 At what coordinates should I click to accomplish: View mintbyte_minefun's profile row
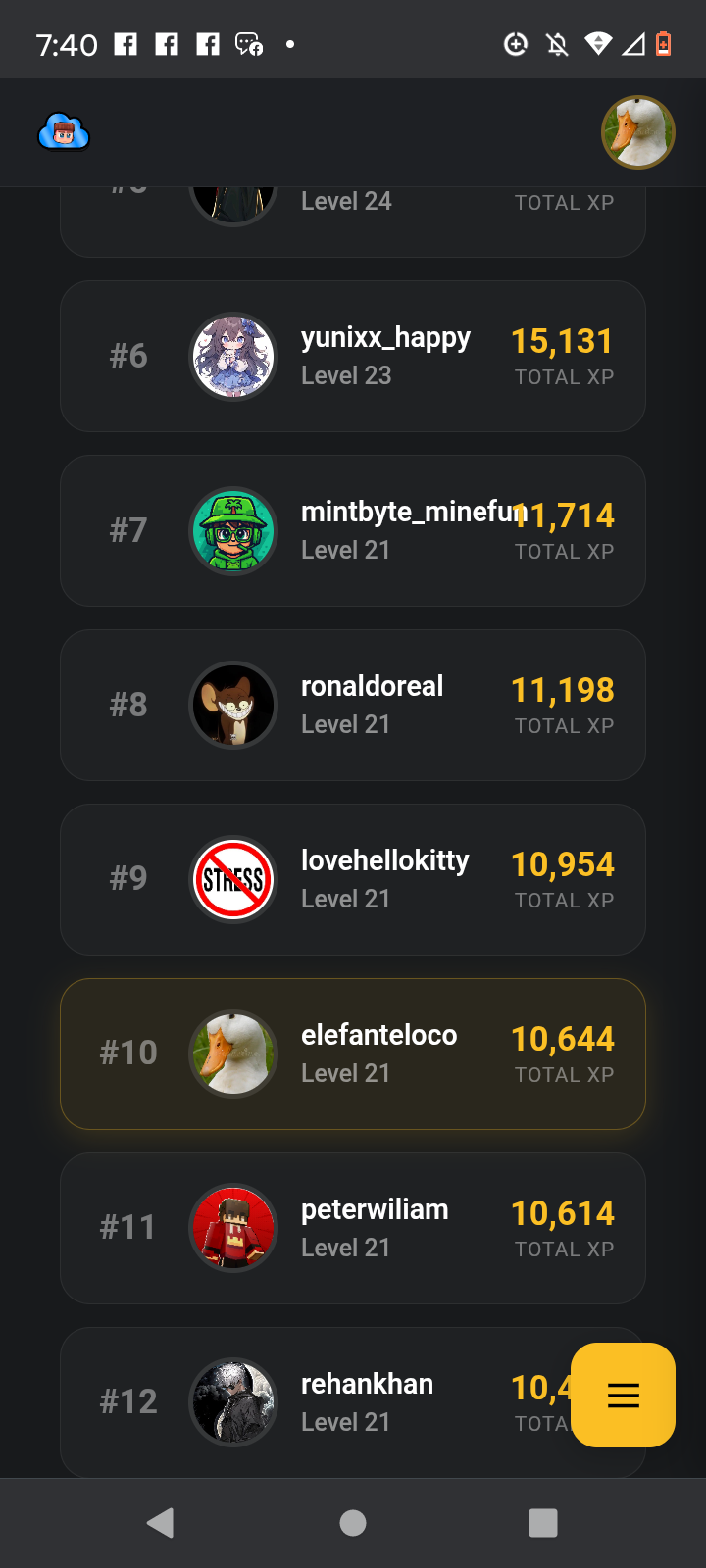(353, 531)
